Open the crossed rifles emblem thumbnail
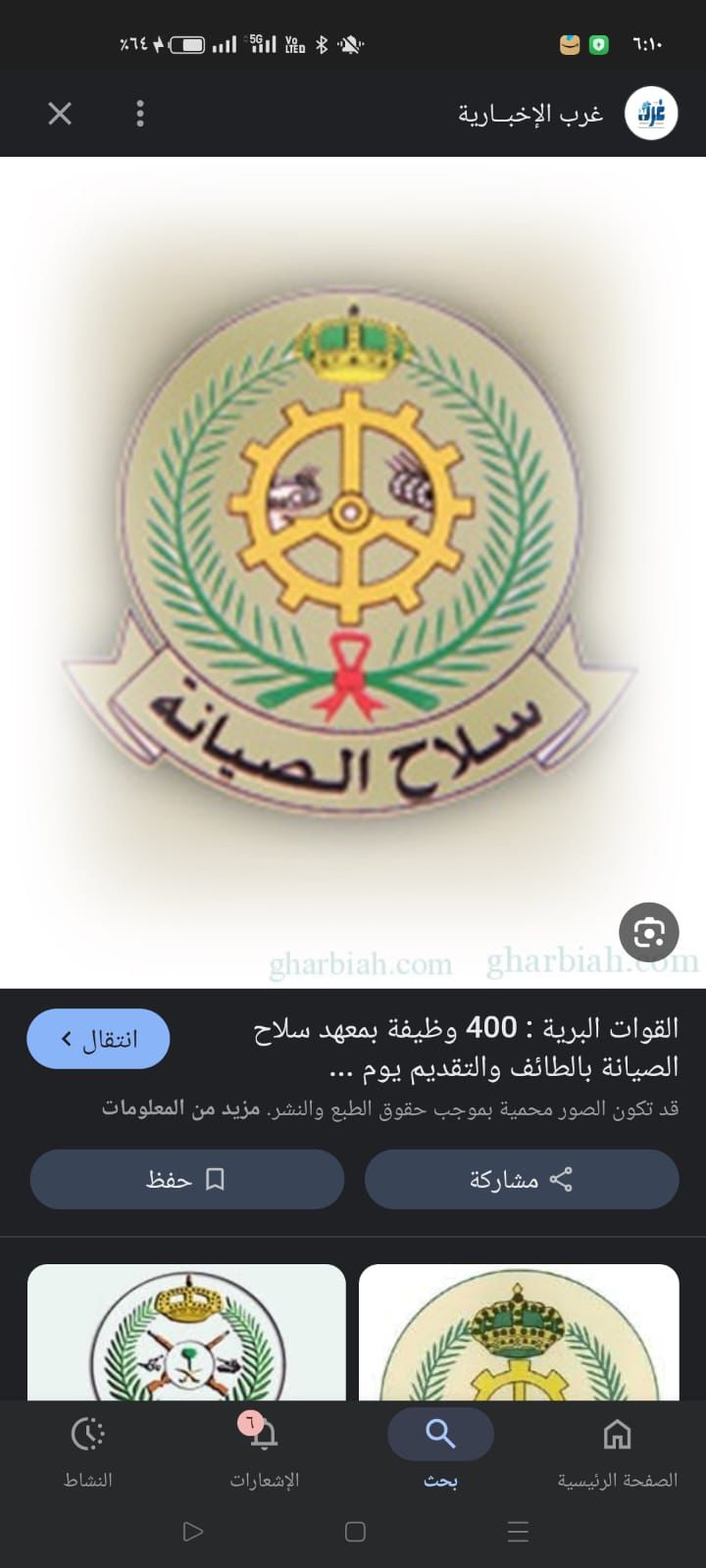 pyautogui.click(x=186, y=1333)
